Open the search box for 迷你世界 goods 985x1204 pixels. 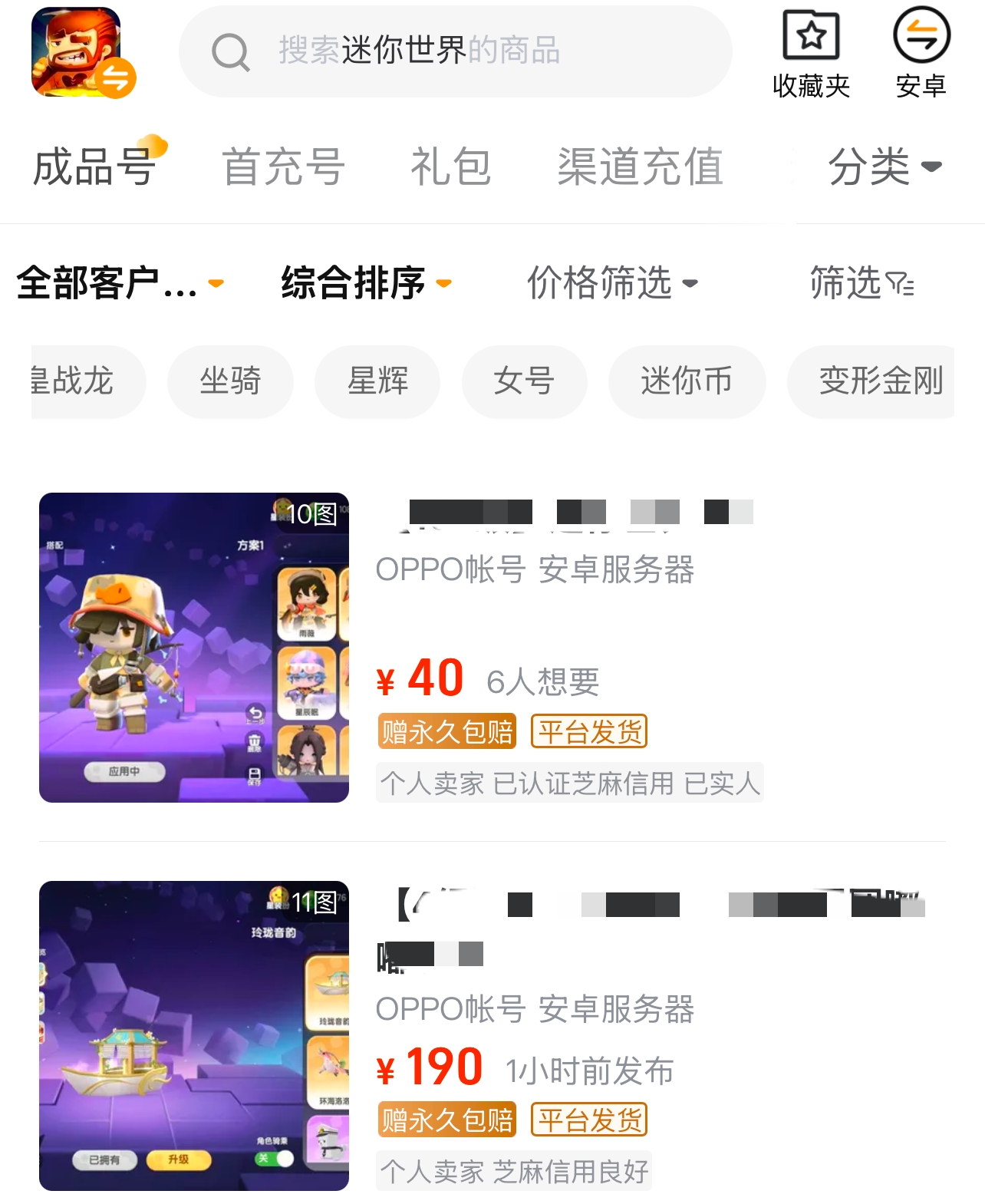(x=454, y=51)
